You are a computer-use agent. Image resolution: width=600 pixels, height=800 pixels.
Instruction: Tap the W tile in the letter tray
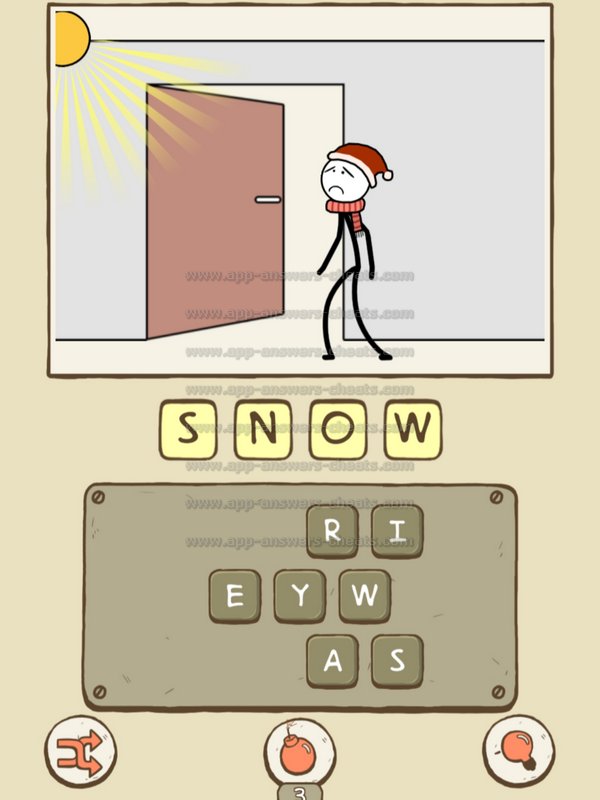tap(364, 596)
